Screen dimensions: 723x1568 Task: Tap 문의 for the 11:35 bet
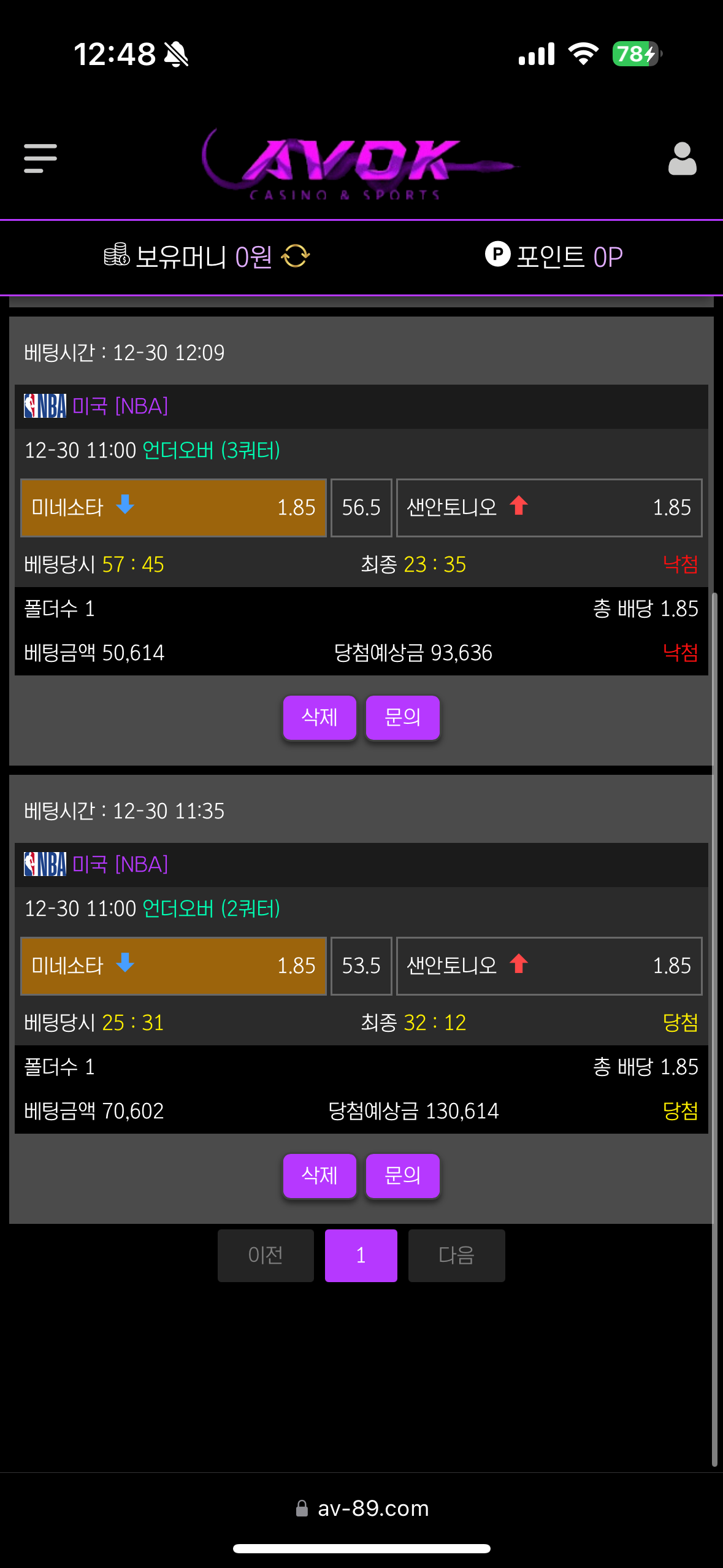point(402,1175)
